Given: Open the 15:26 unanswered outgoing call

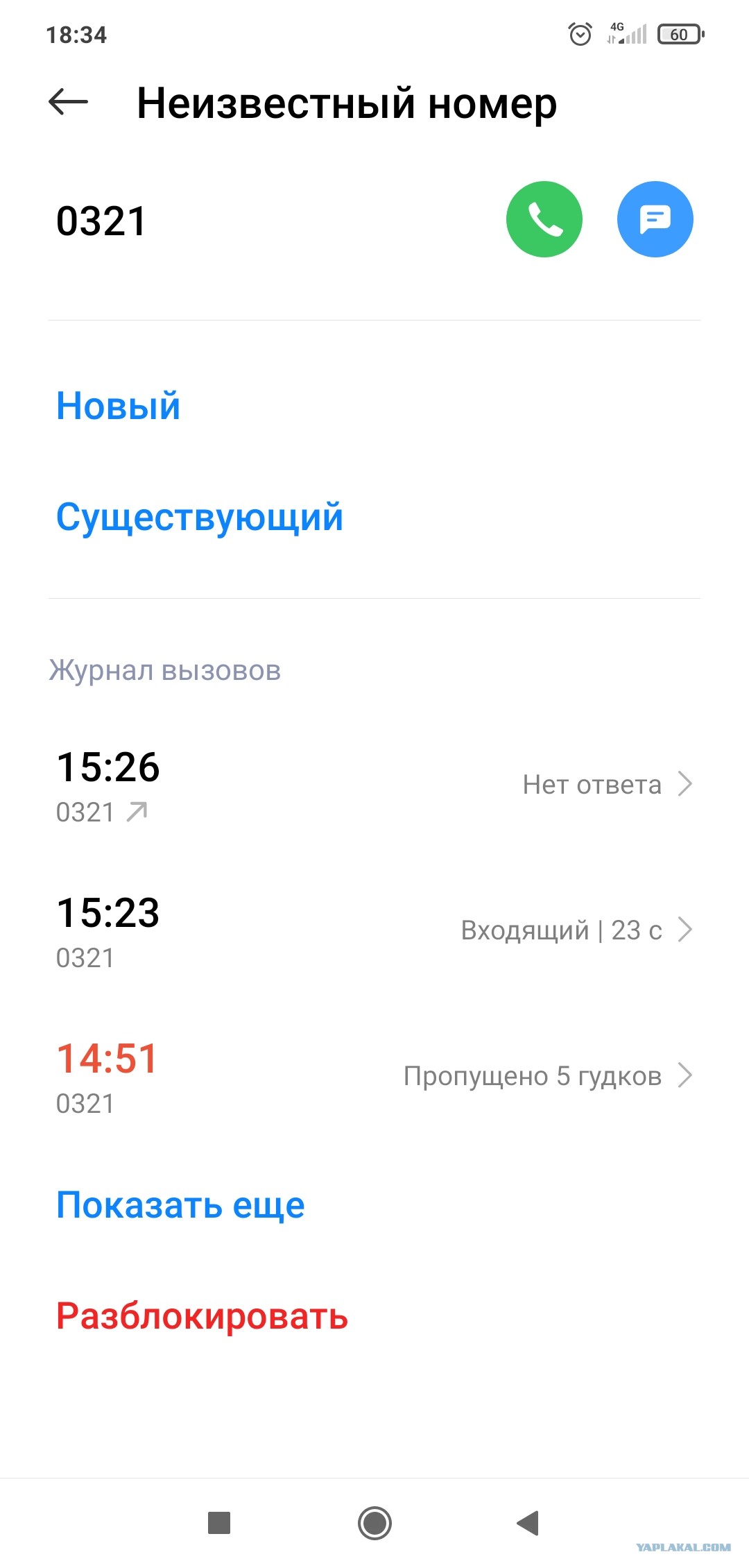Looking at the screenshot, I should point(374,785).
